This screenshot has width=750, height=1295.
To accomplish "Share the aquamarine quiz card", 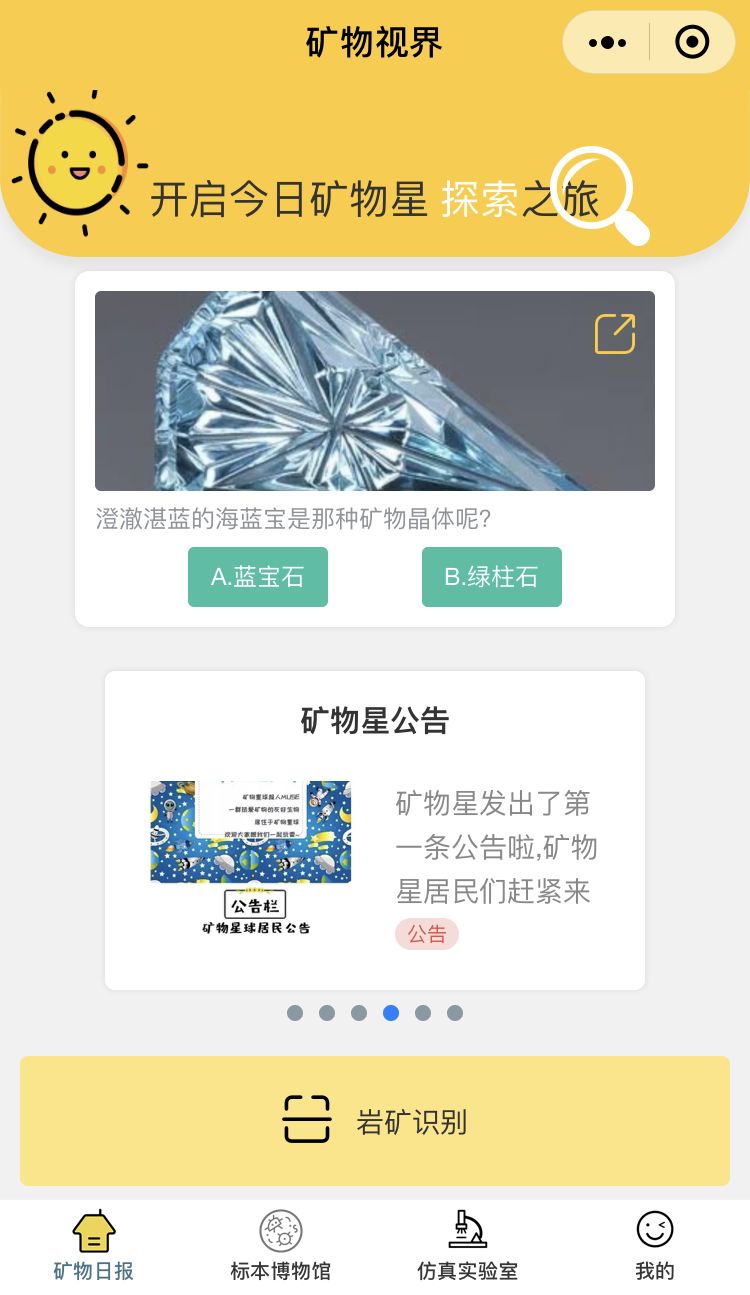I will (615, 334).
